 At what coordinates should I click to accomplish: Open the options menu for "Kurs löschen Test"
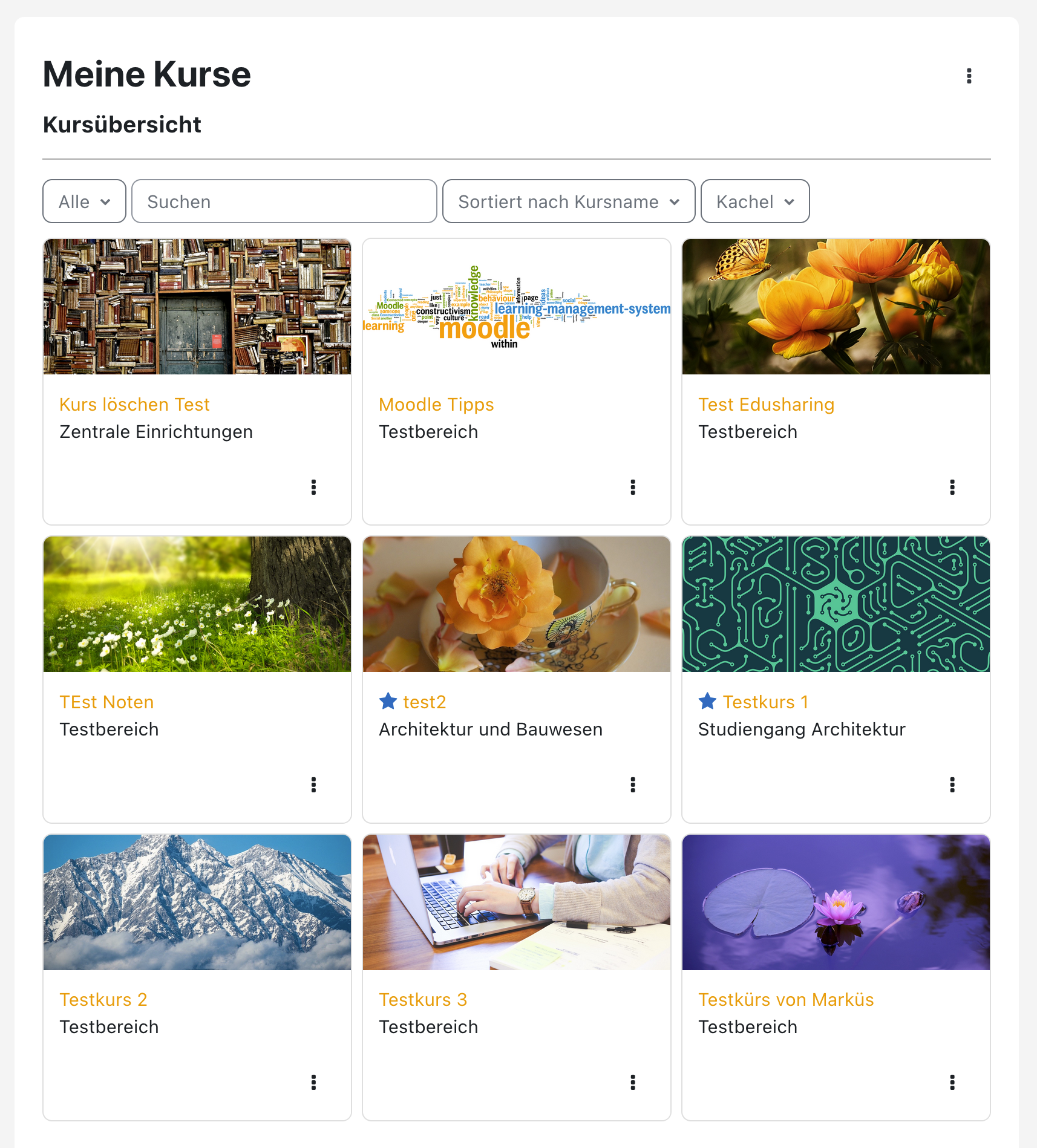(314, 487)
